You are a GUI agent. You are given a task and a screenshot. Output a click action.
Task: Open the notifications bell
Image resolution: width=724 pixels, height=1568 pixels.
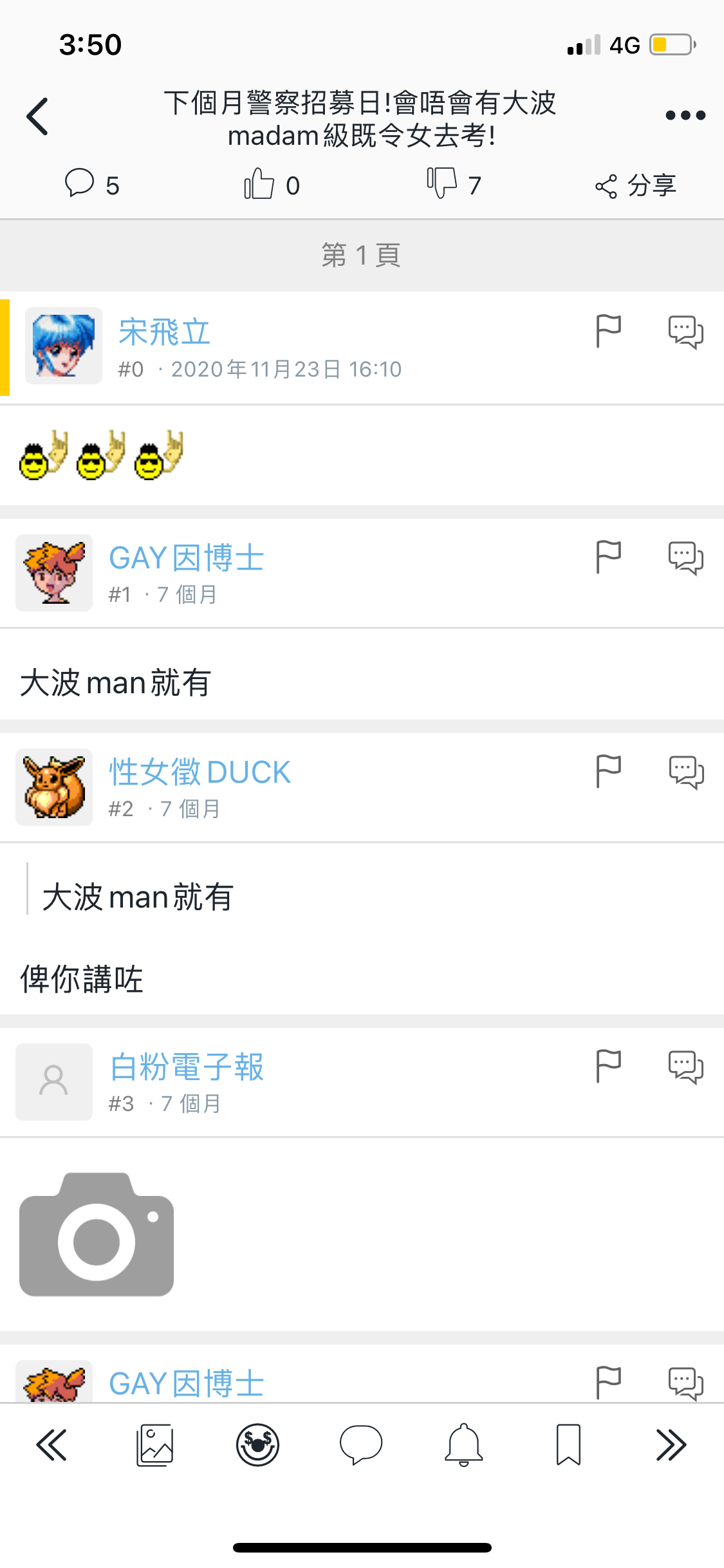point(464,1445)
